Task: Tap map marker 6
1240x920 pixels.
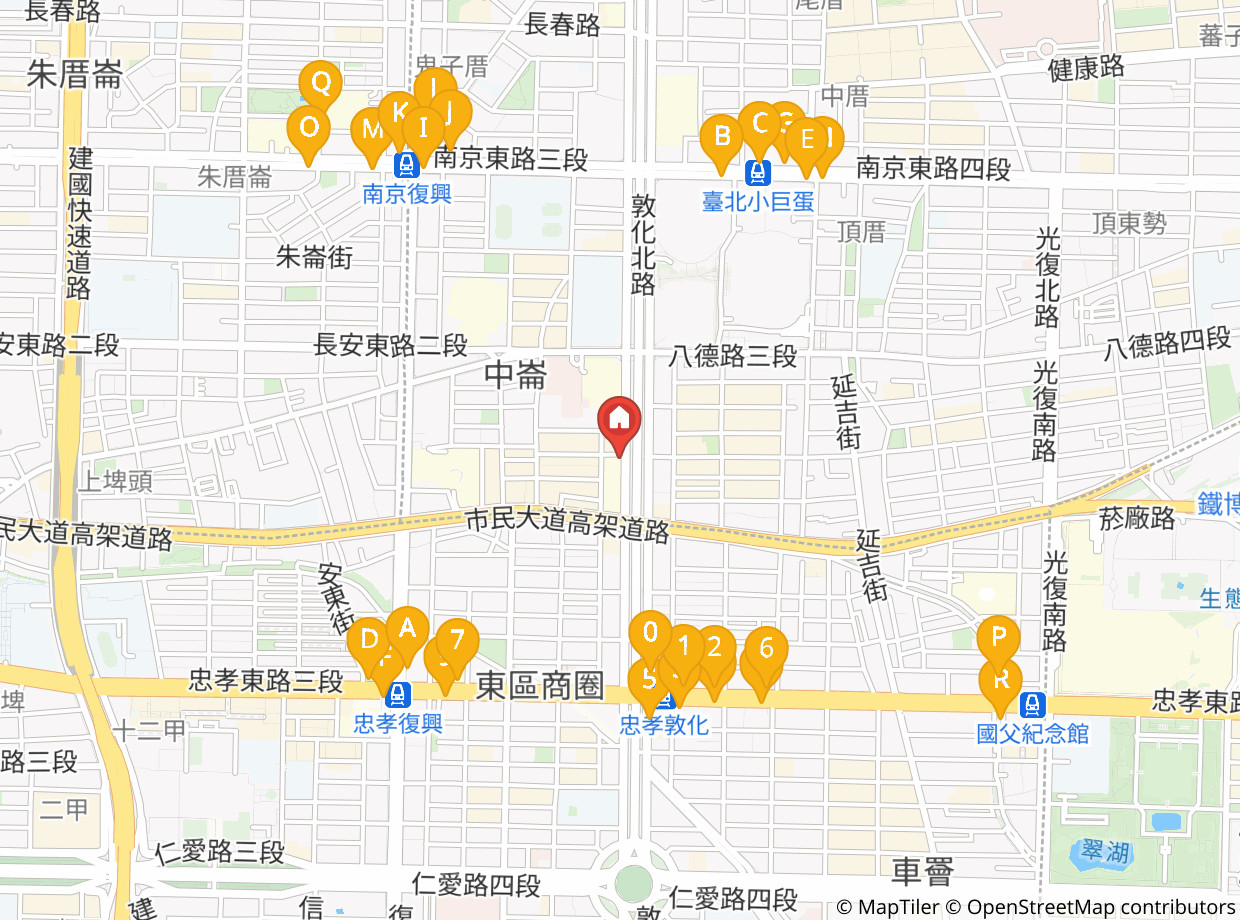Action: (768, 648)
